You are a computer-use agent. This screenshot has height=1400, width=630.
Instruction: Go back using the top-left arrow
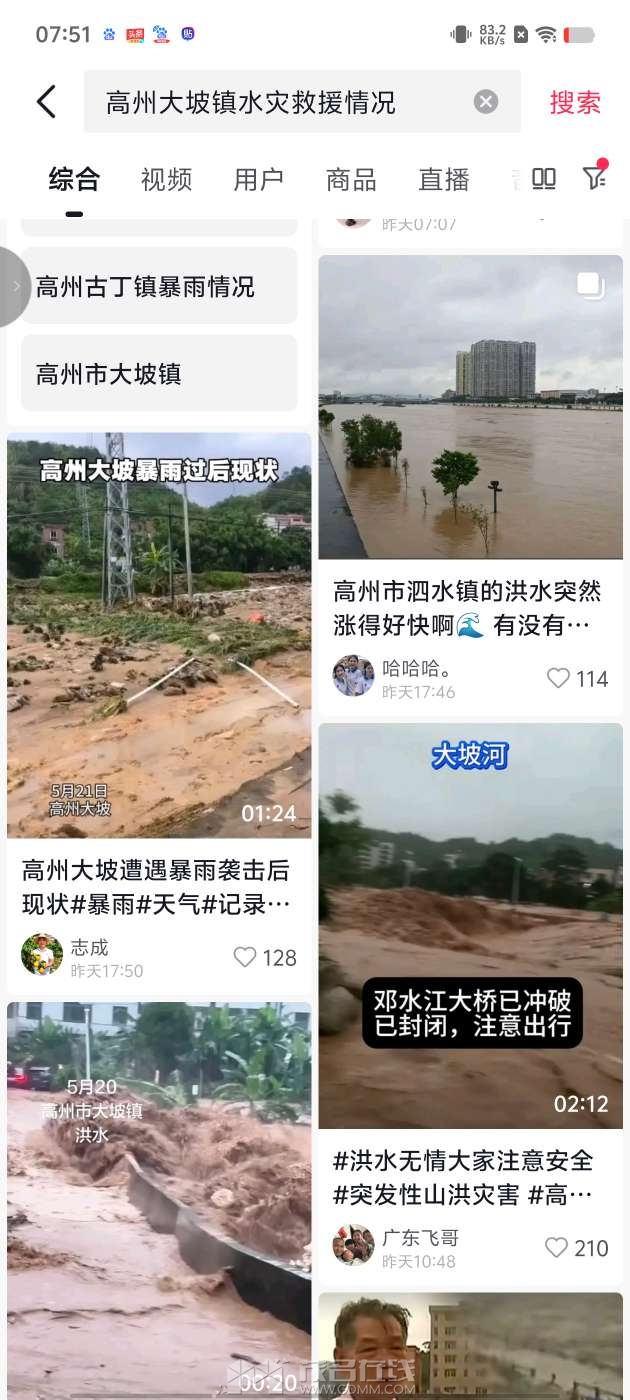(46, 102)
